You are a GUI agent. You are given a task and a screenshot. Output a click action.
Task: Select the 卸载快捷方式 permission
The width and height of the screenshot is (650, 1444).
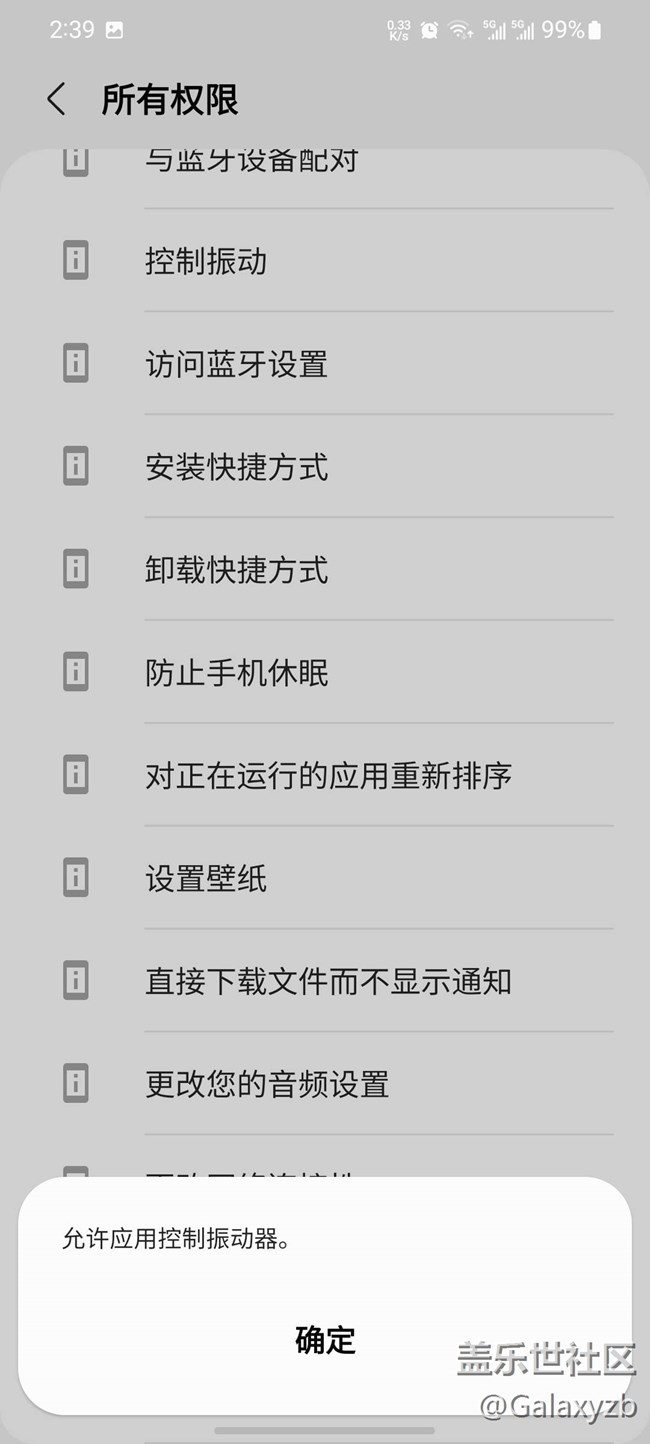[x=237, y=571]
